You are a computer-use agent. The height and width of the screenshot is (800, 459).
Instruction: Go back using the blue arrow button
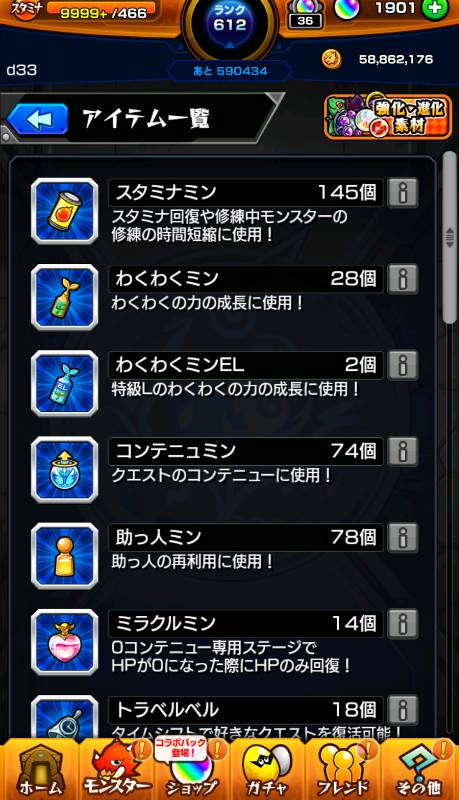click(x=37, y=119)
